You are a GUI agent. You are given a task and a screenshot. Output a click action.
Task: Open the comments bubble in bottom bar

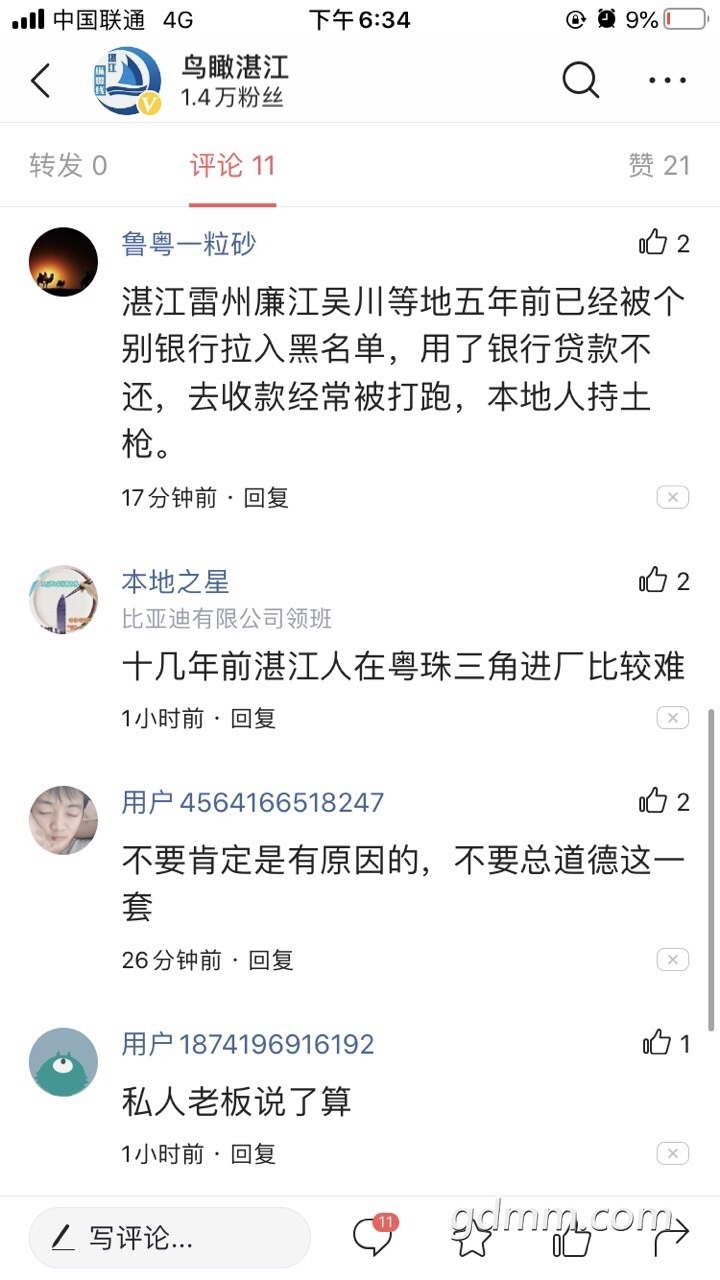point(373,1239)
